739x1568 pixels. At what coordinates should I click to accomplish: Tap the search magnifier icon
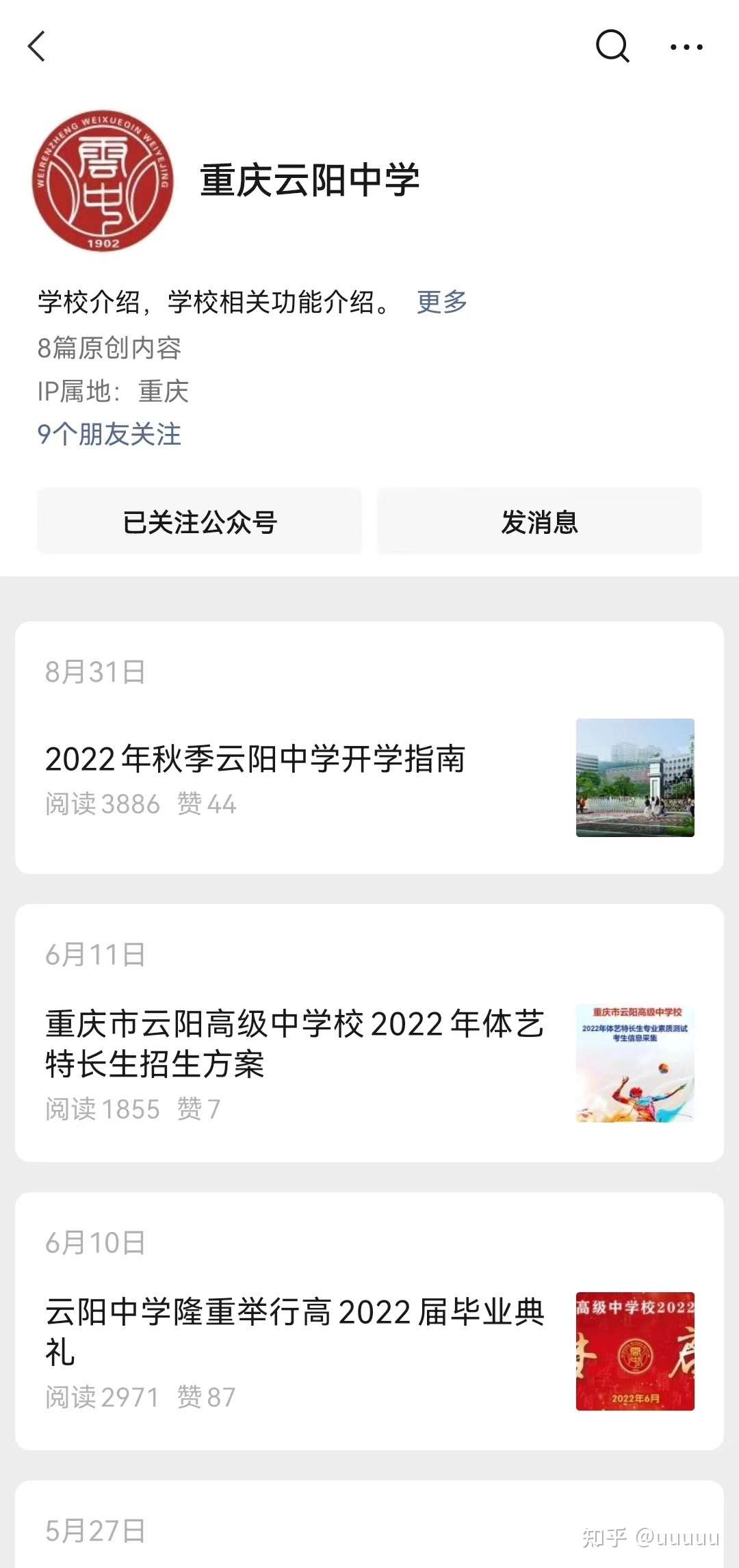point(612,46)
